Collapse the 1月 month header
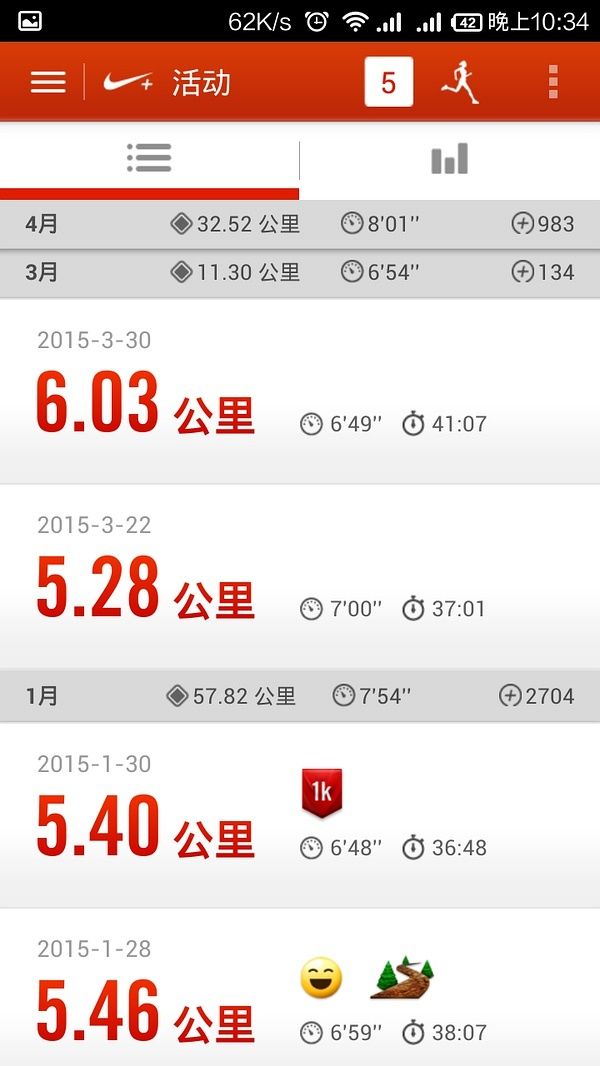Image resolution: width=600 pixels, height=1066 pixels. pos(300,696)
